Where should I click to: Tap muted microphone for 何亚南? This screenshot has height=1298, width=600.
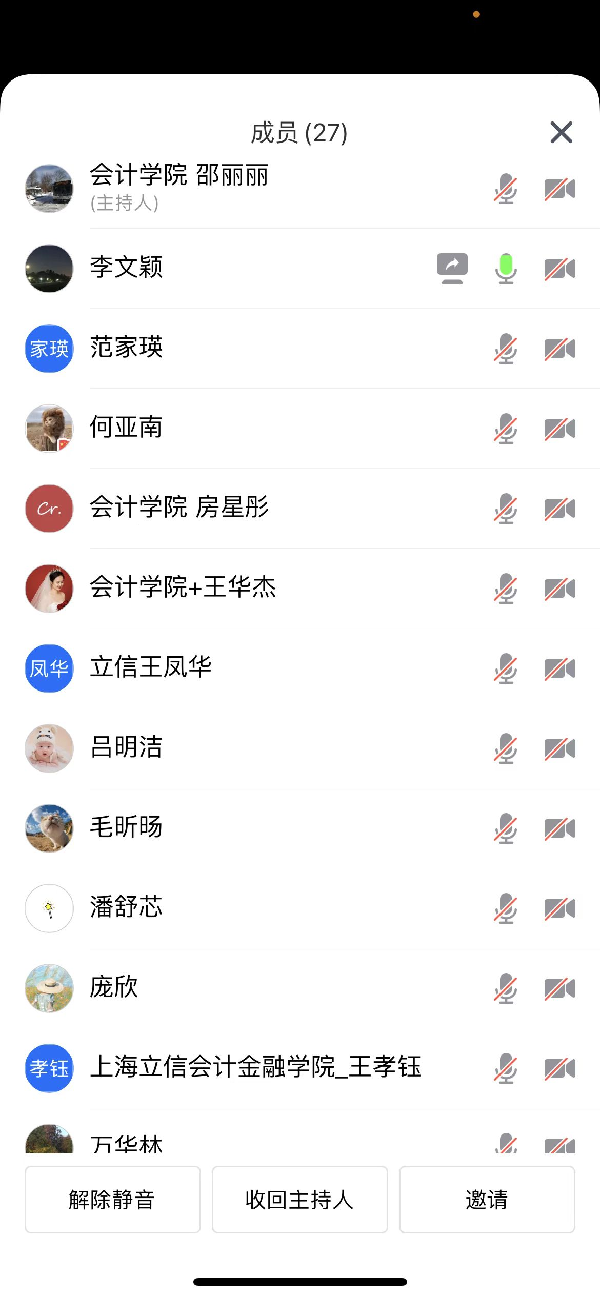pos(506,428)
